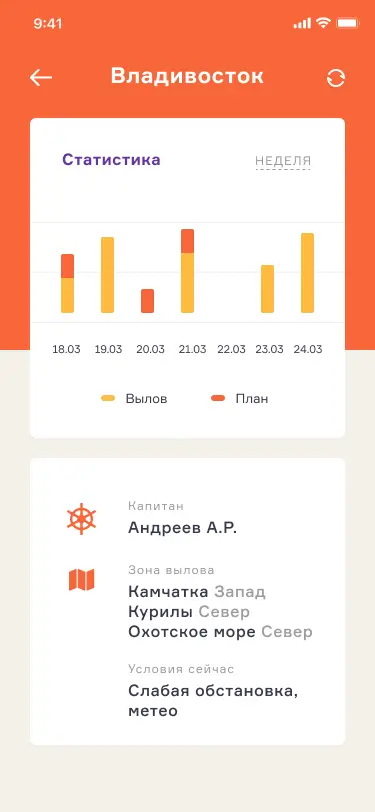
Task: Refresh the Владивосток data
Action: 336,78
